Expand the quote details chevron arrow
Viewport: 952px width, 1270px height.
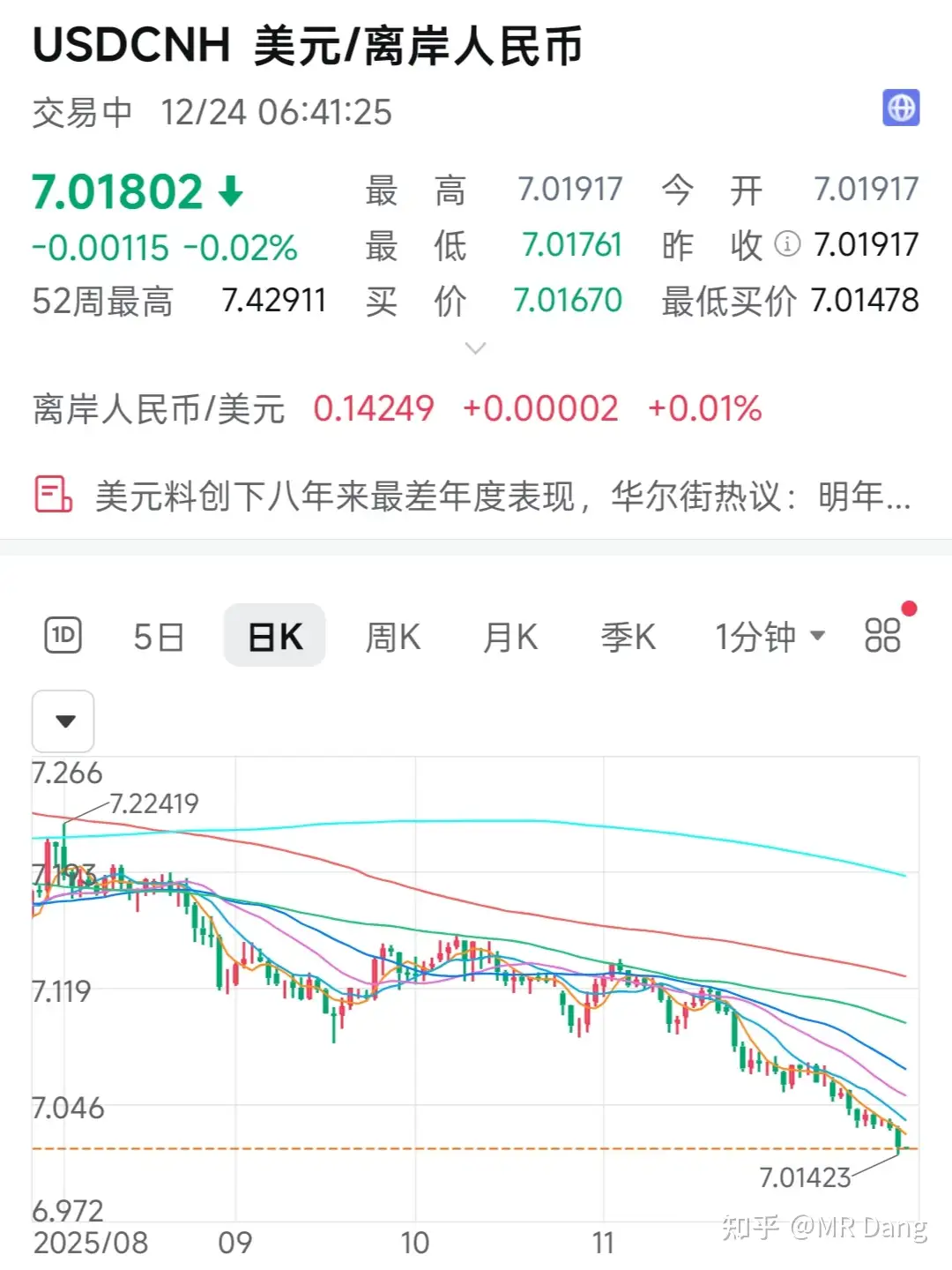point(475,348)
